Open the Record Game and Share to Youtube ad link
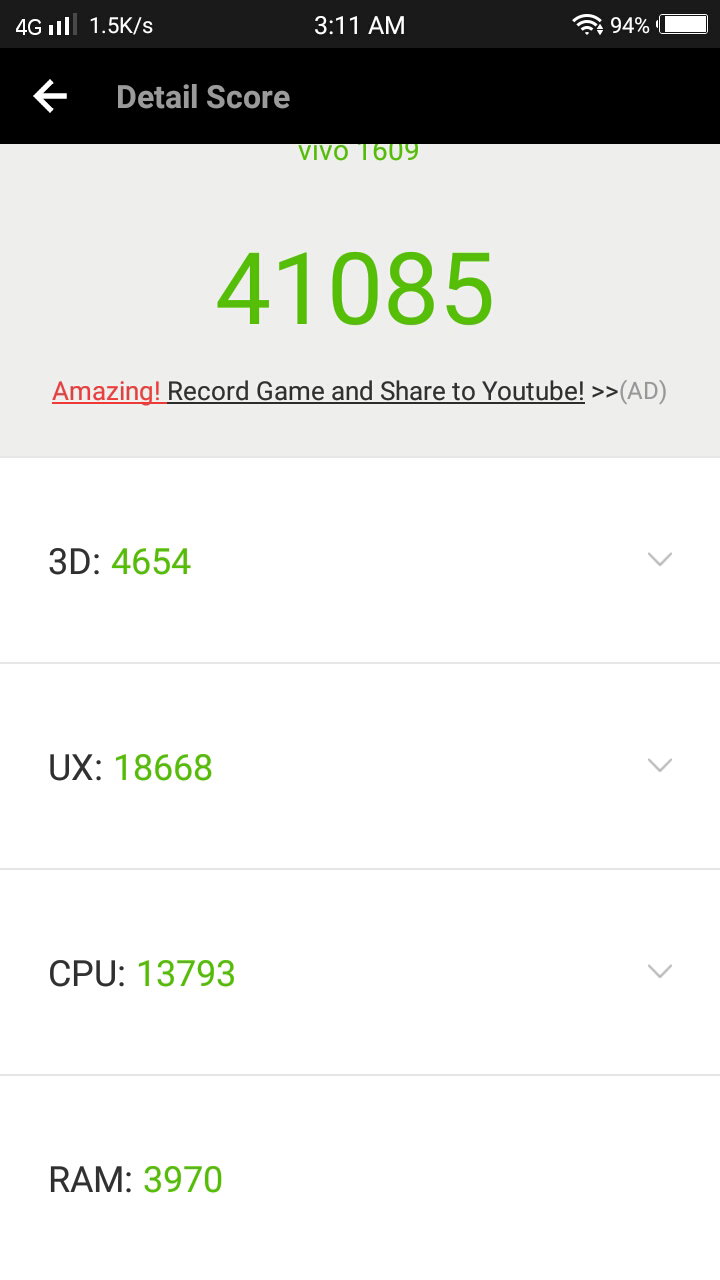The image size is (720, 1280). click(x=359, y=391)
